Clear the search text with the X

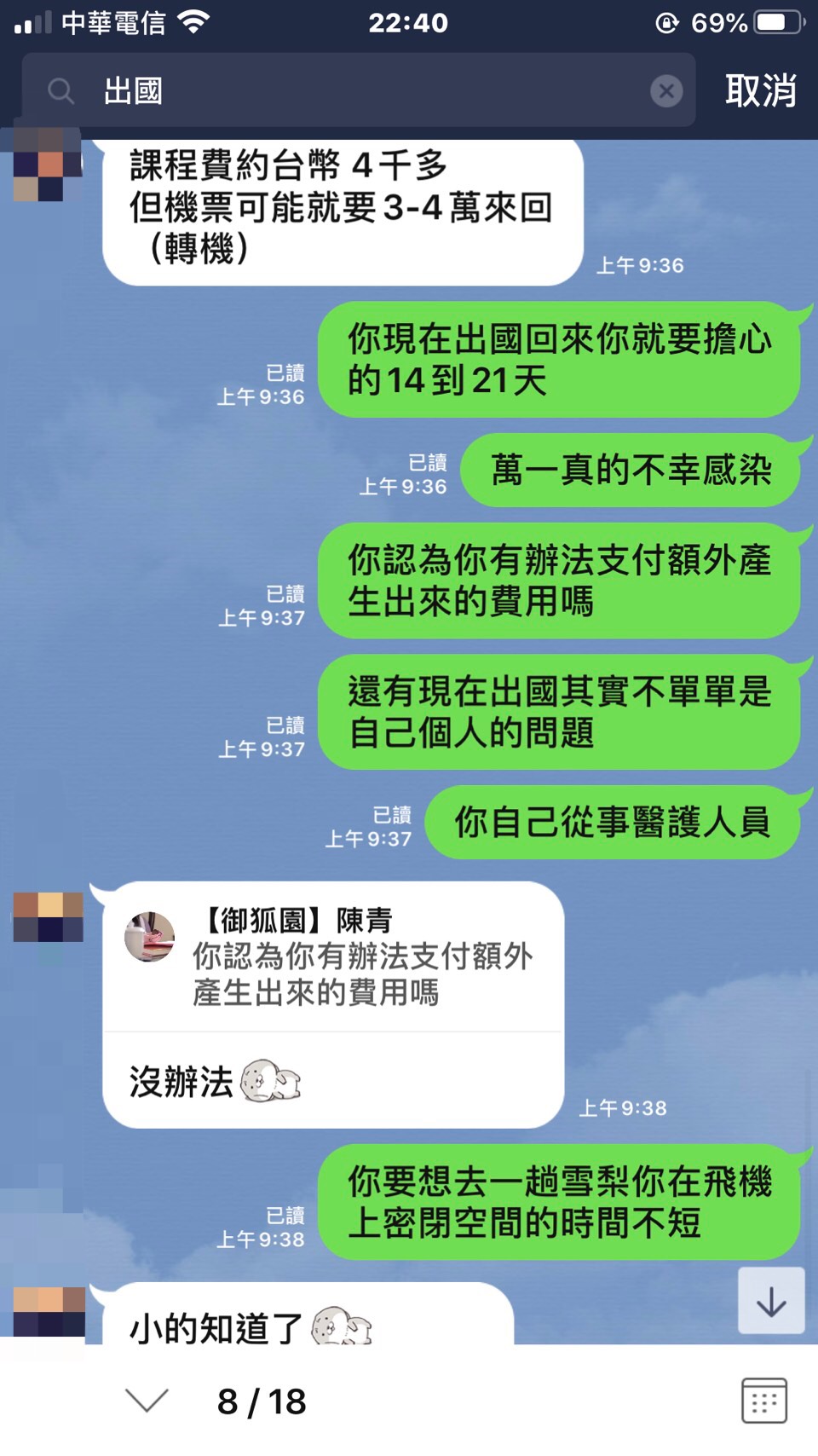[x=666, y=90]
